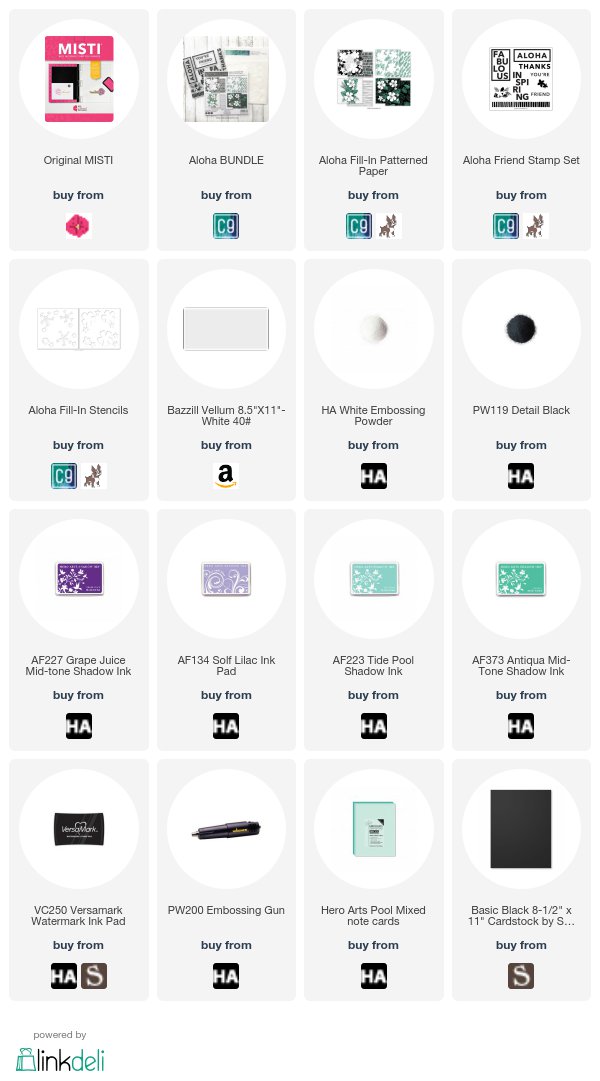
Task: Tap the dog store icon under Aloha Friend Stamp Set
Action: [x=535, y=226]
